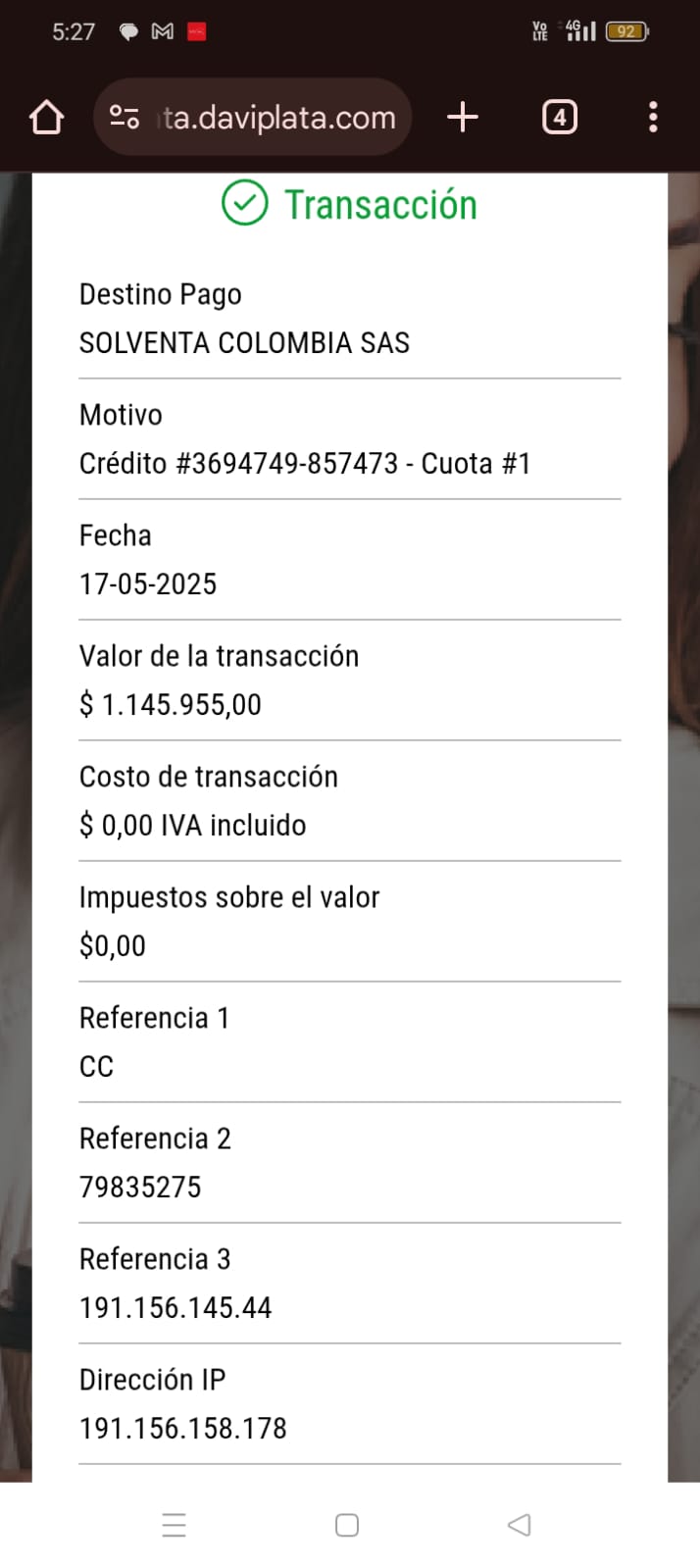Viewport: 700px width, 1568px height.
Task: Go back with system back button
Action: 520,1524
